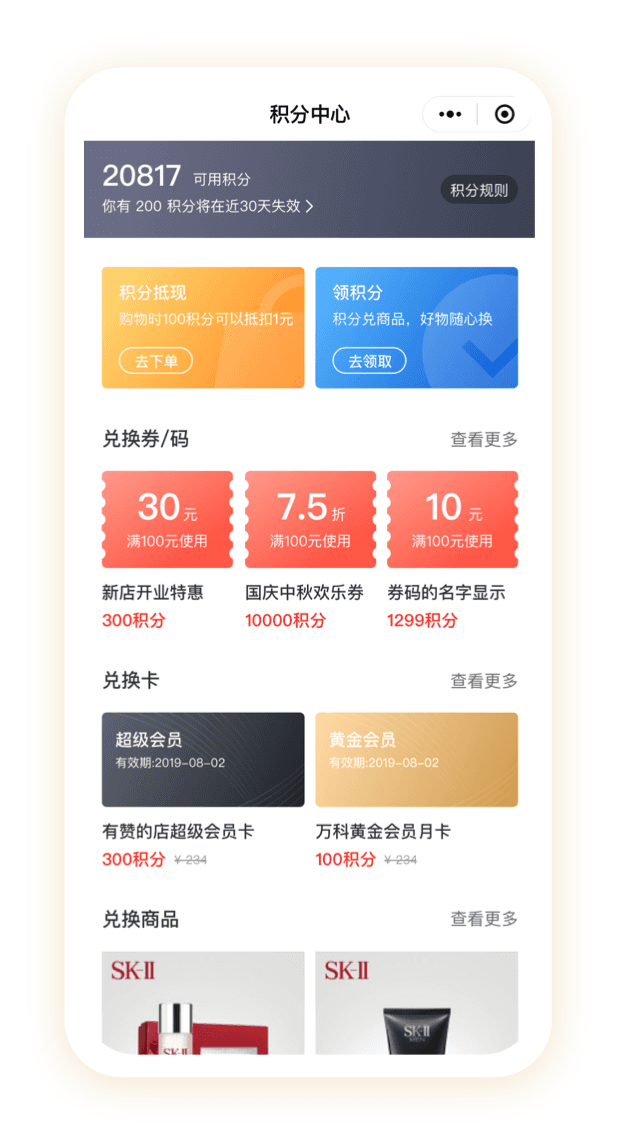View more in 兑换商品 section
Screen dimensions: 621x1140
click(x=484, y=919)
